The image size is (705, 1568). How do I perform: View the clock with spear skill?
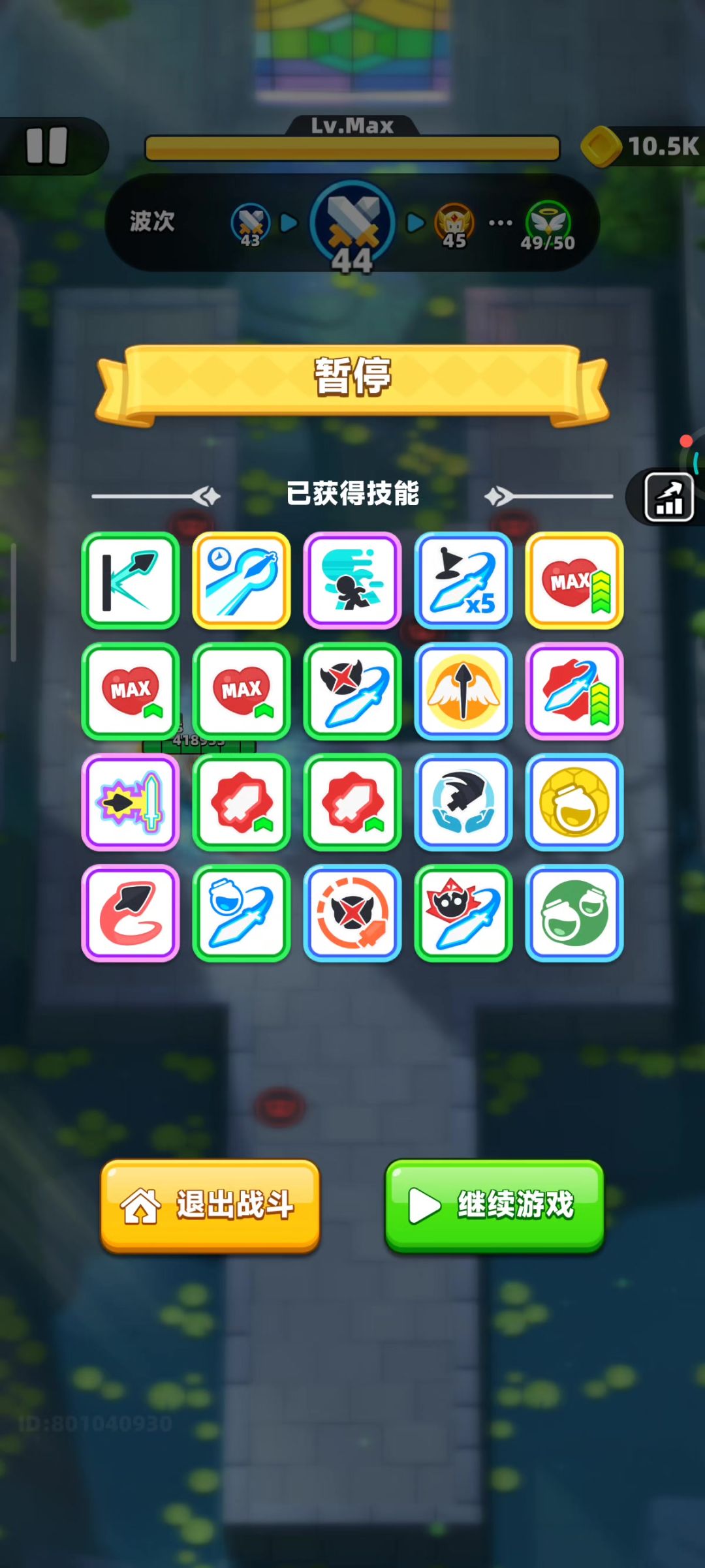[242, 580]
